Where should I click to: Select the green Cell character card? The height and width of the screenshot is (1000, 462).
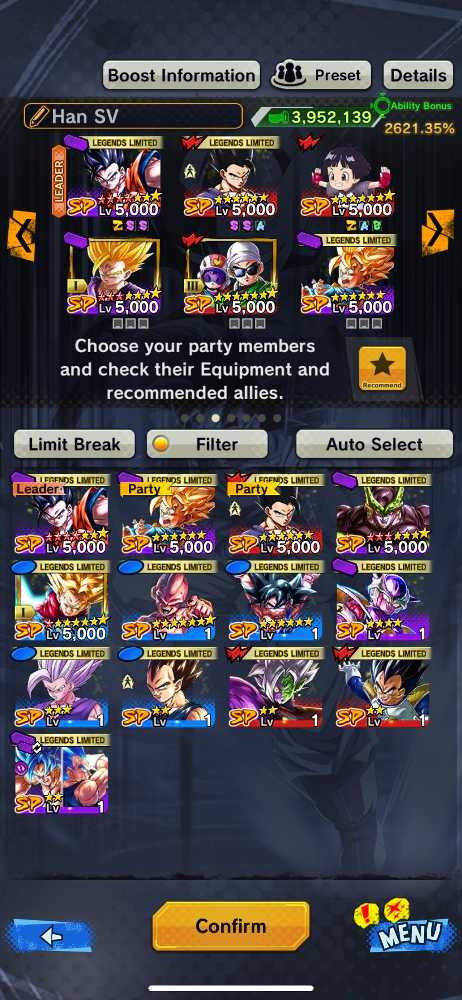383,514
